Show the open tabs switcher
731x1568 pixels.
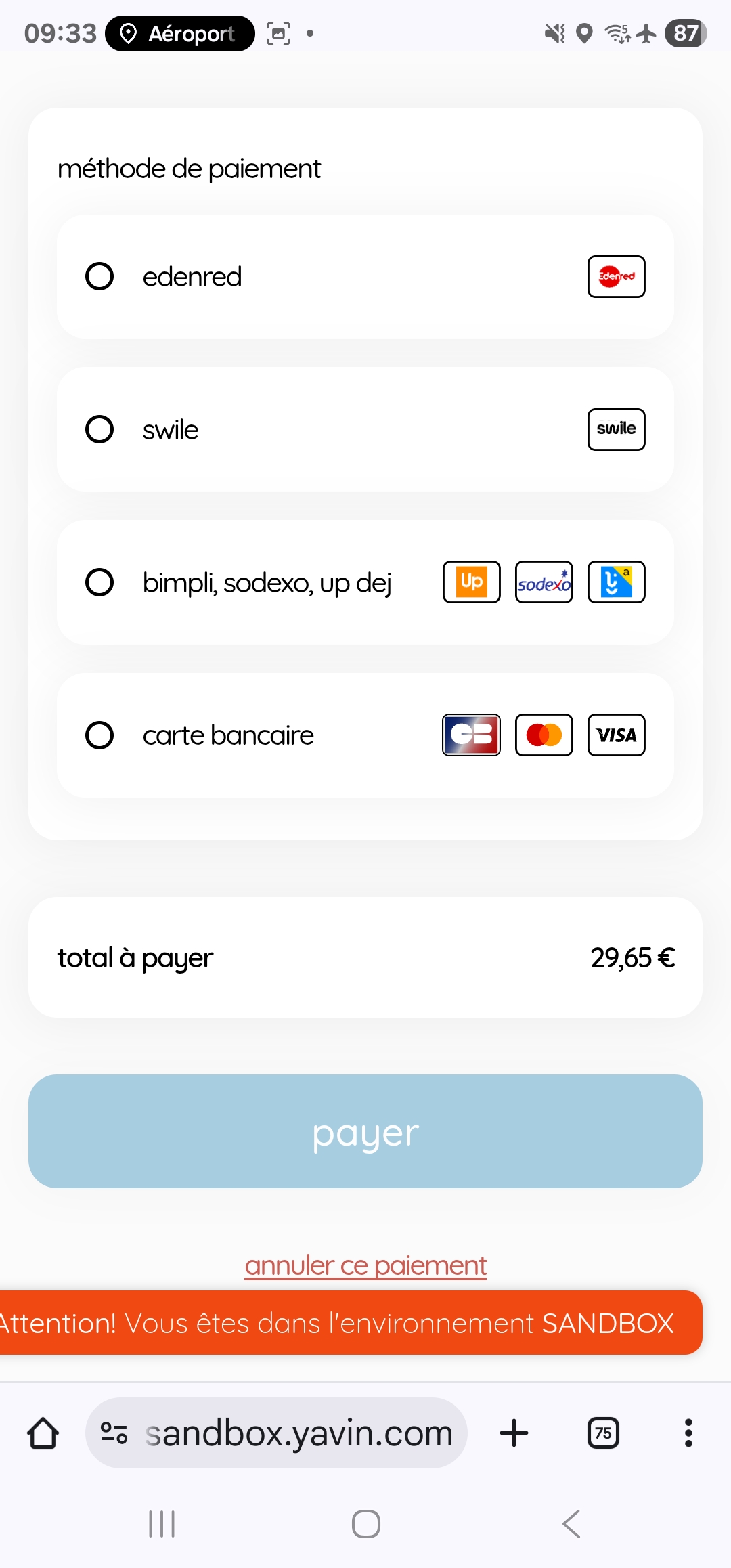pos(603,1433)
